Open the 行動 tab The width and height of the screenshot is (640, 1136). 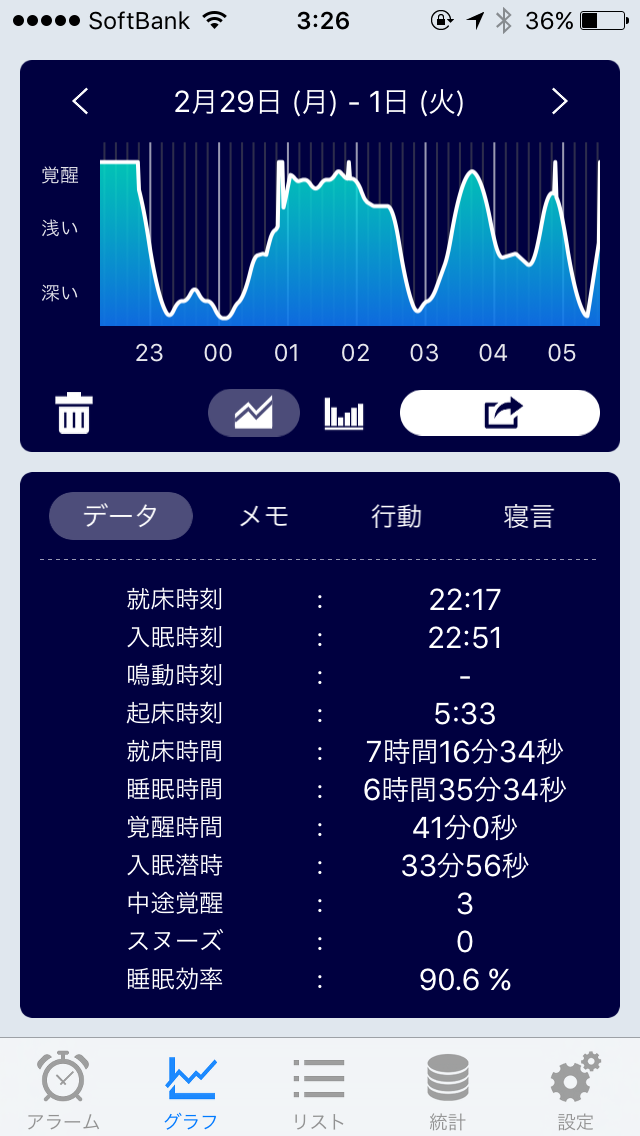coord(396,516)
